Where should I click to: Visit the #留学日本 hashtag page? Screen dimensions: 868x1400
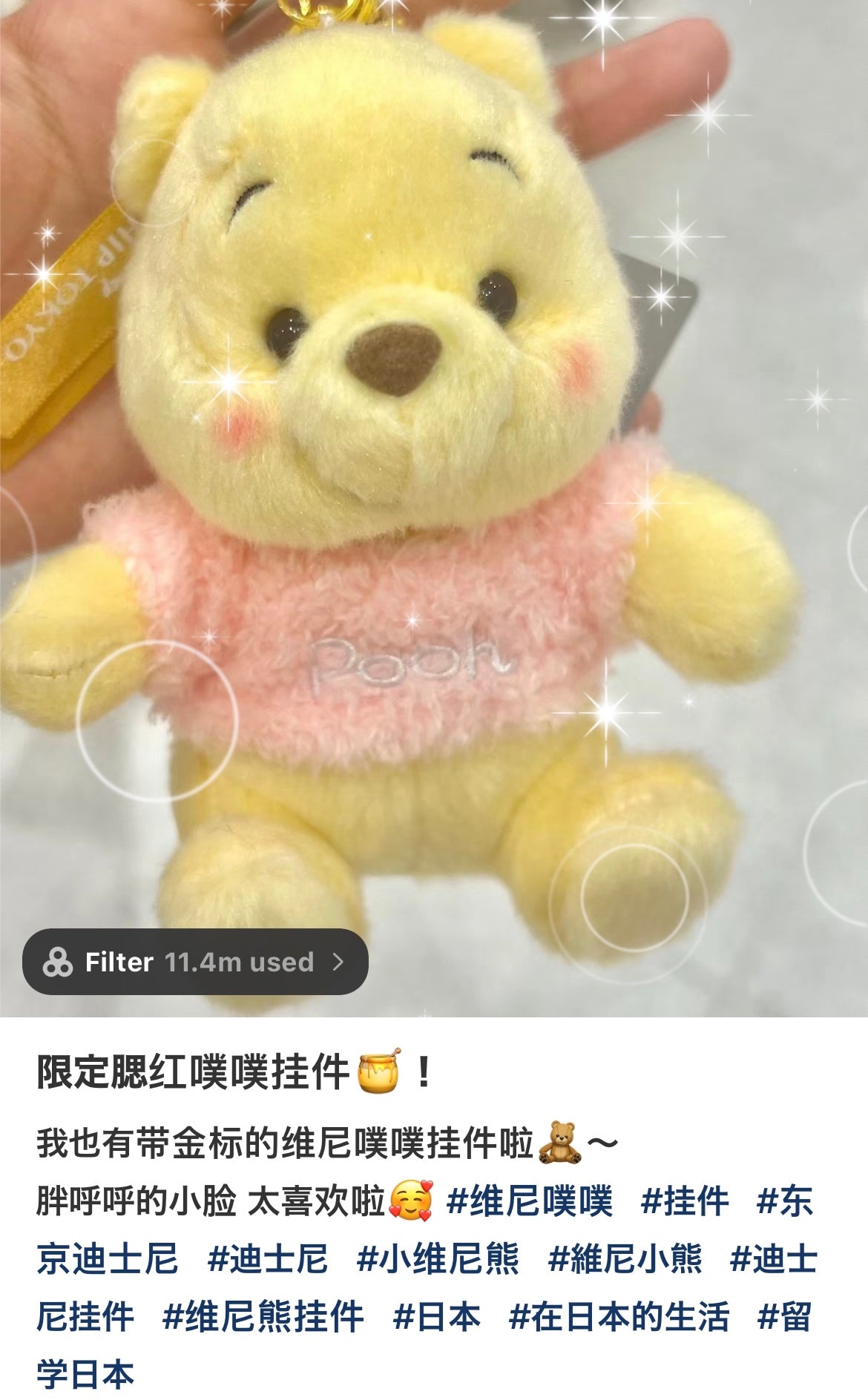[784, 1316]
